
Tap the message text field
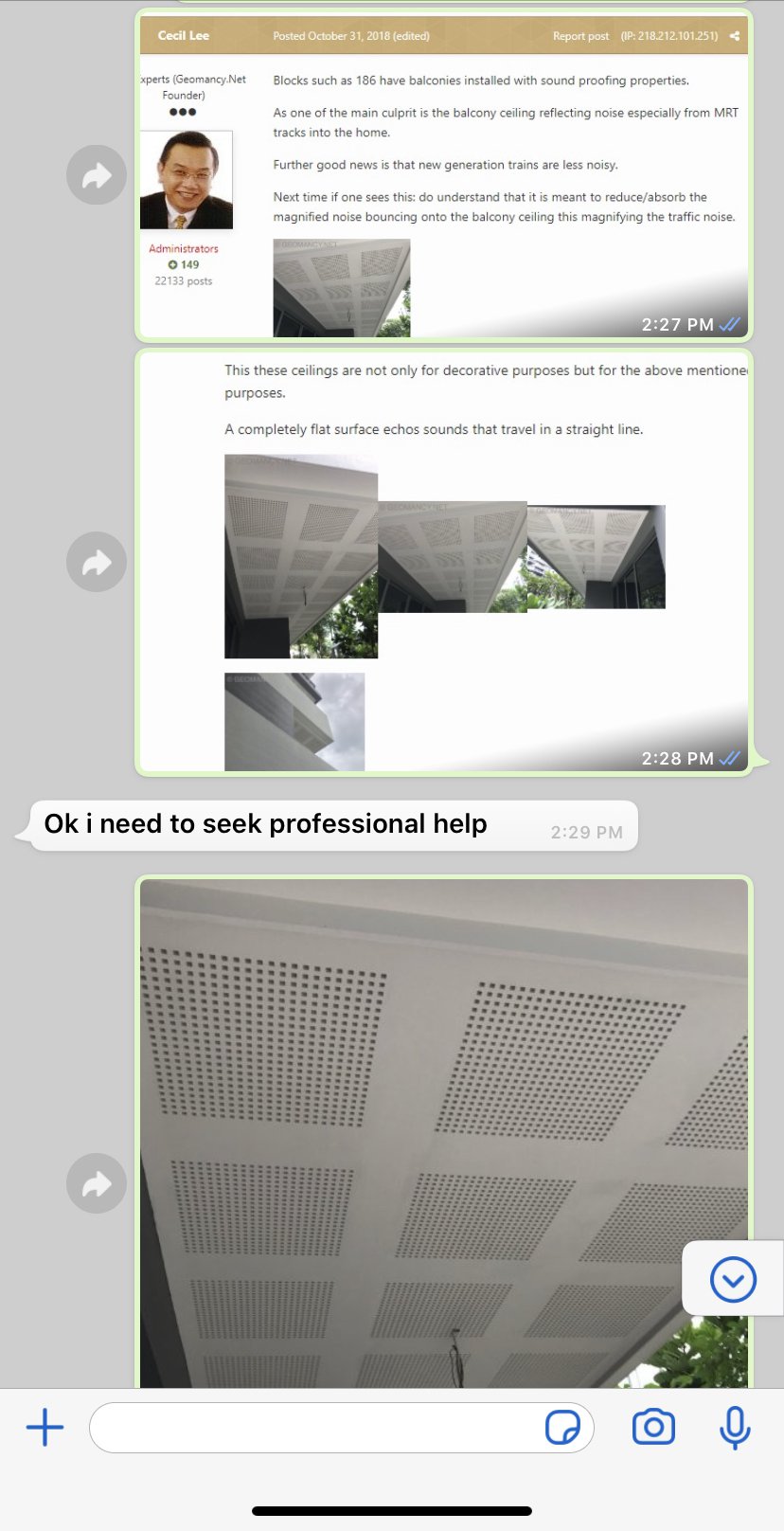(x=312, y=1427)
